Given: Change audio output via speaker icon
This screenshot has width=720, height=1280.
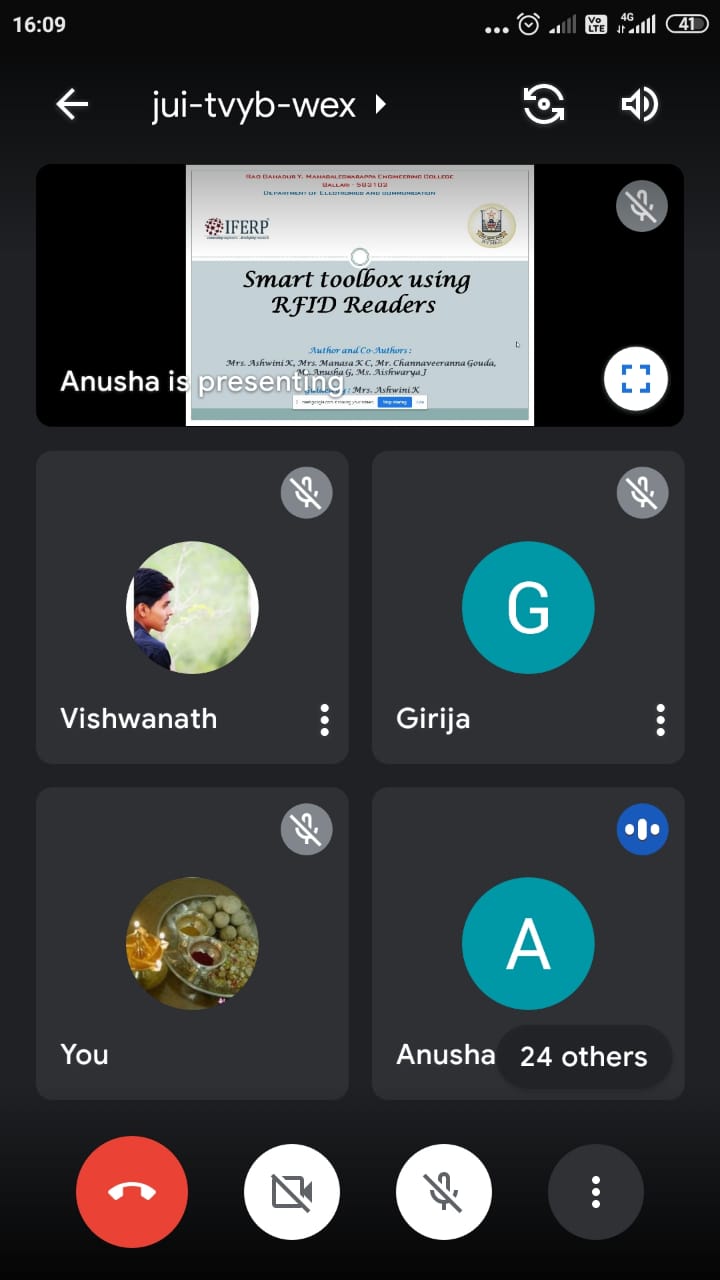Looking at the screenshot, I should [x=640, y=104].
